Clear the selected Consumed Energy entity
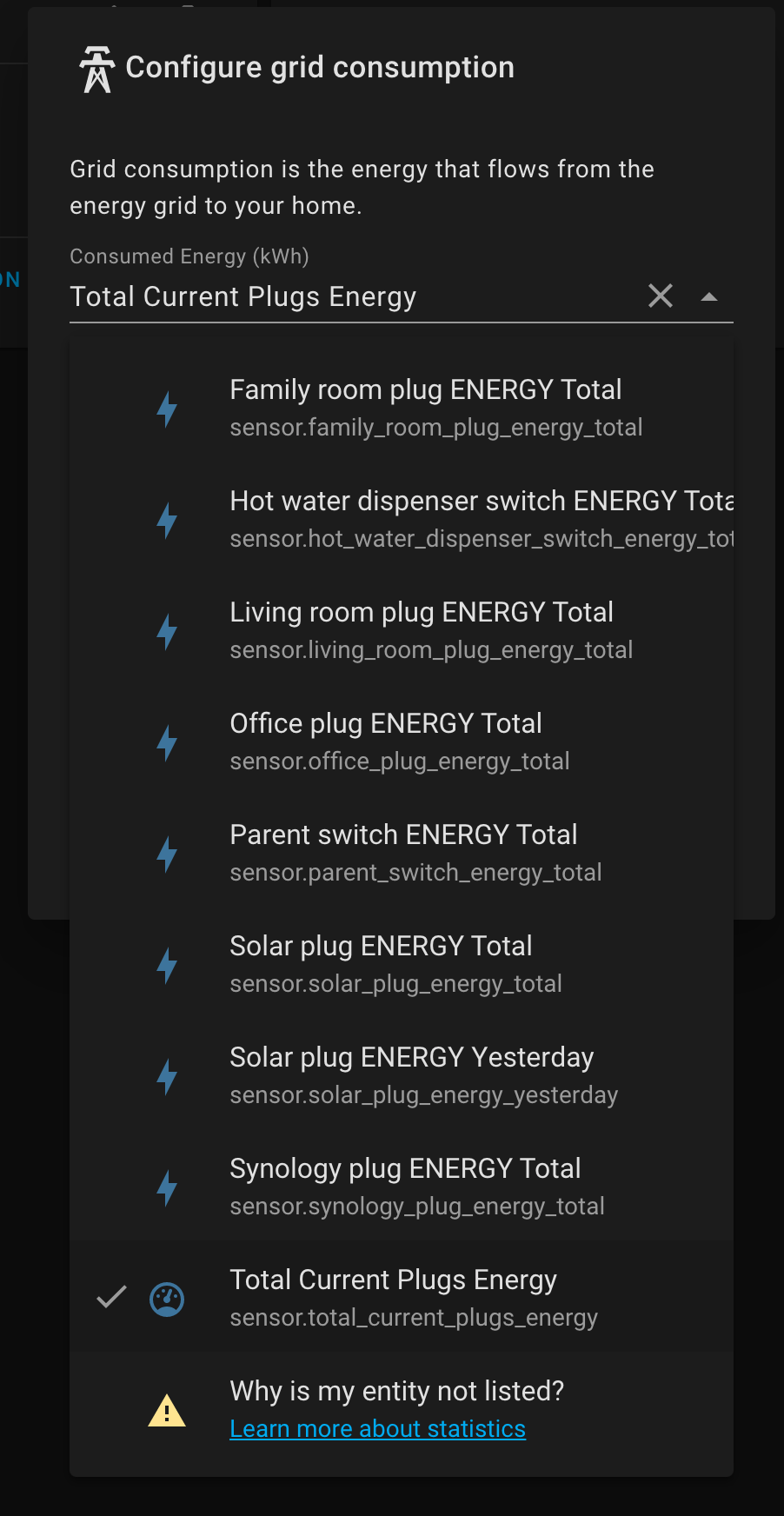This screenshot has height=1516, width=784. coord(661,296)
